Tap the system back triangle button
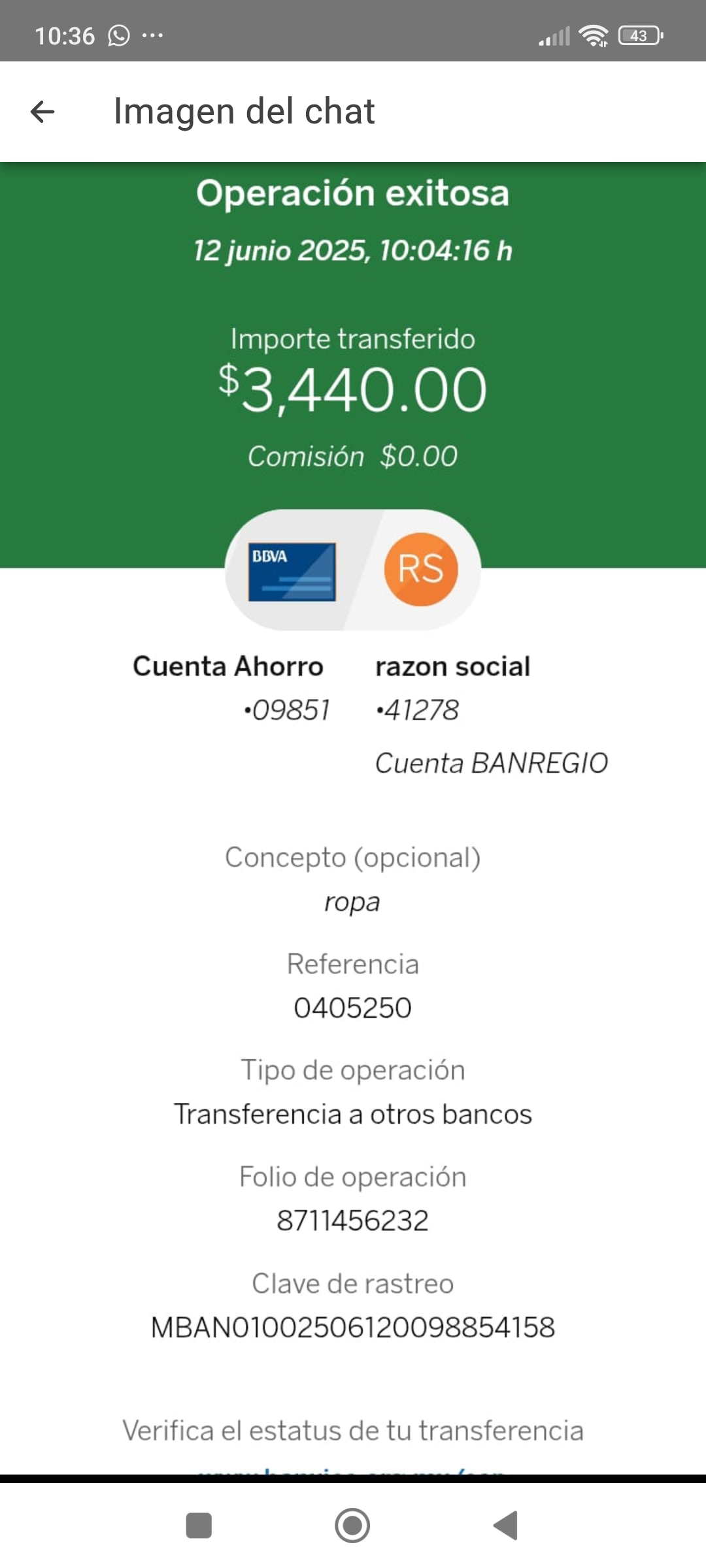This screenshot has height=1568, width=706. (506, 1526)
